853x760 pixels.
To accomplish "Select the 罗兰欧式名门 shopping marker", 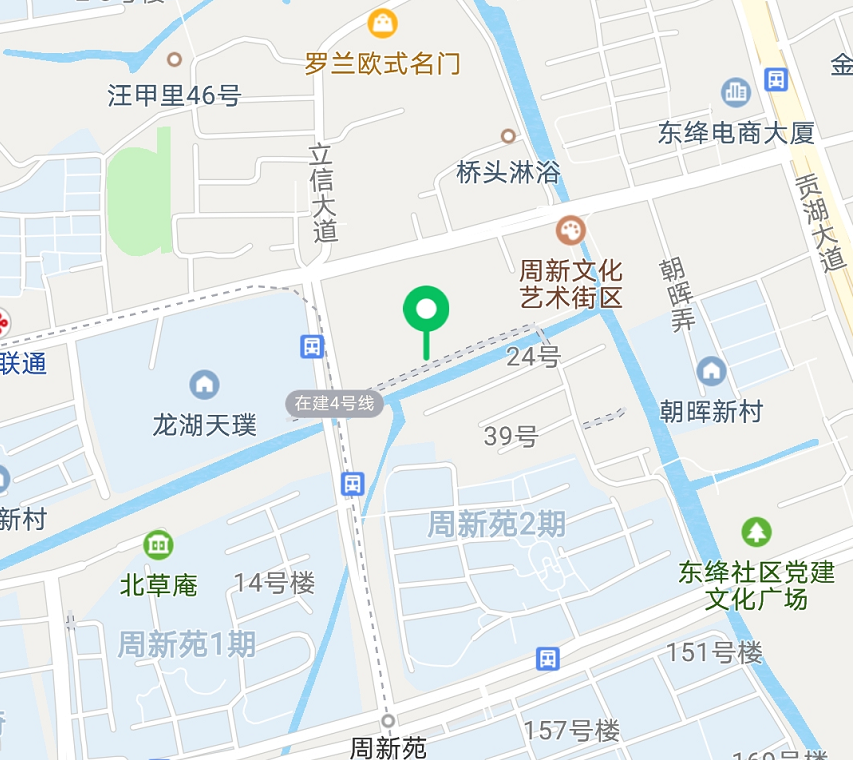I will pyautogui.click(x=383, y=24).
